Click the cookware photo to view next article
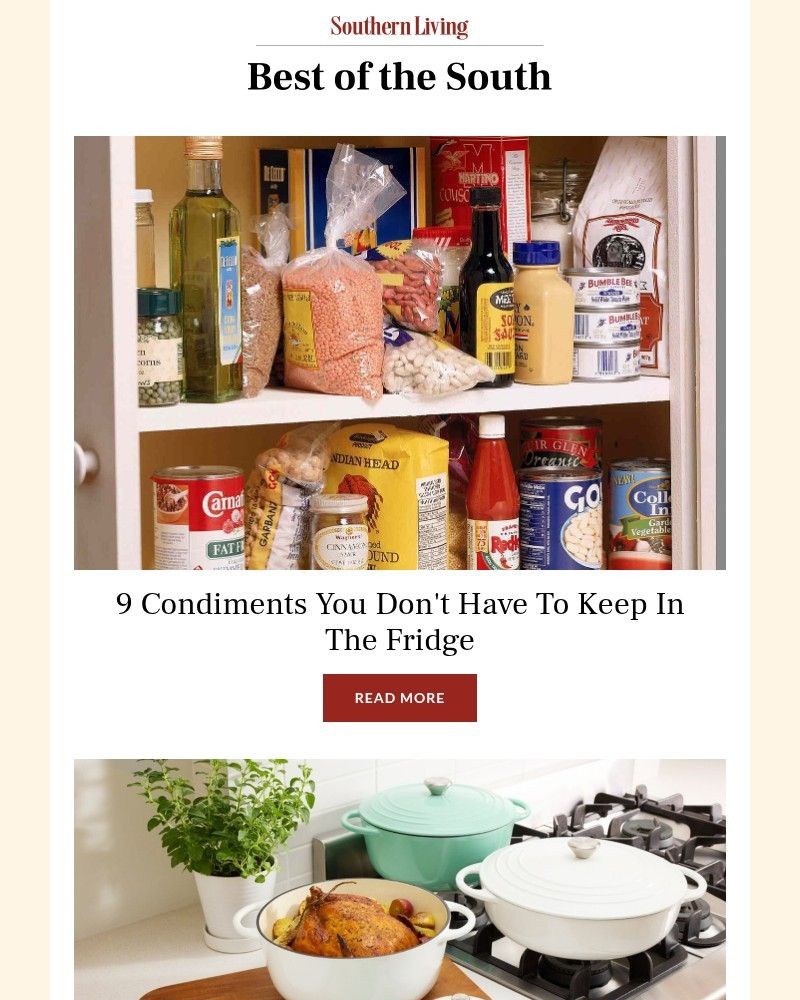The height and width of the screenshot is (1000, 800). (x=400, y=880)
